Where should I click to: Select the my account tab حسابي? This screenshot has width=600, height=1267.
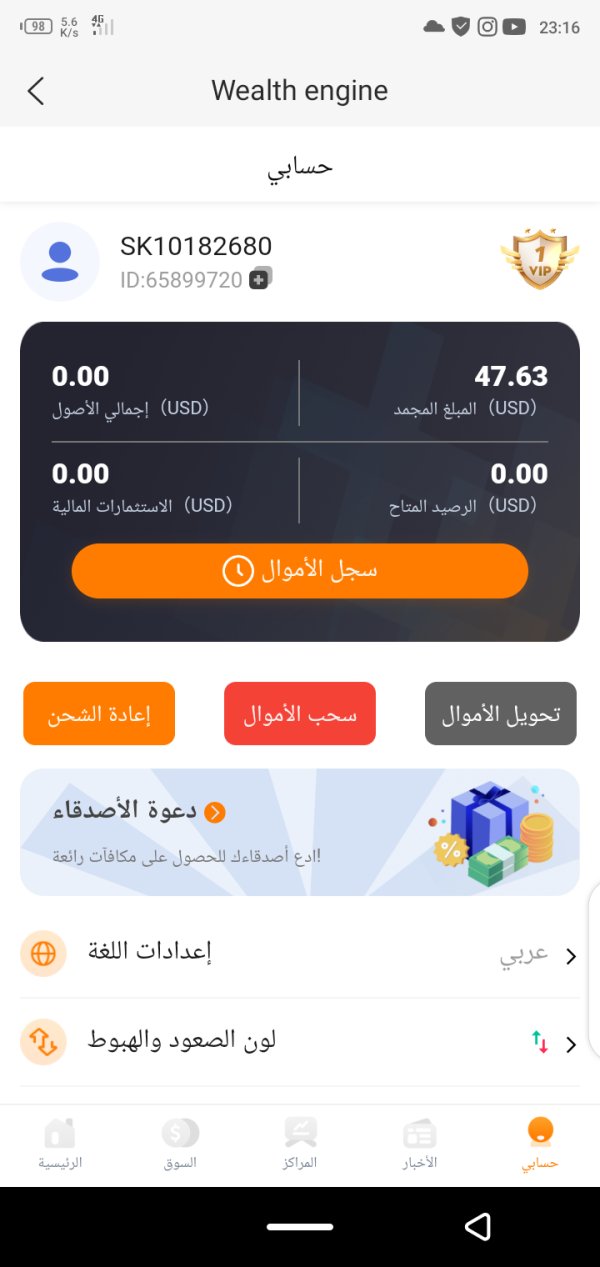(540, 1145)
